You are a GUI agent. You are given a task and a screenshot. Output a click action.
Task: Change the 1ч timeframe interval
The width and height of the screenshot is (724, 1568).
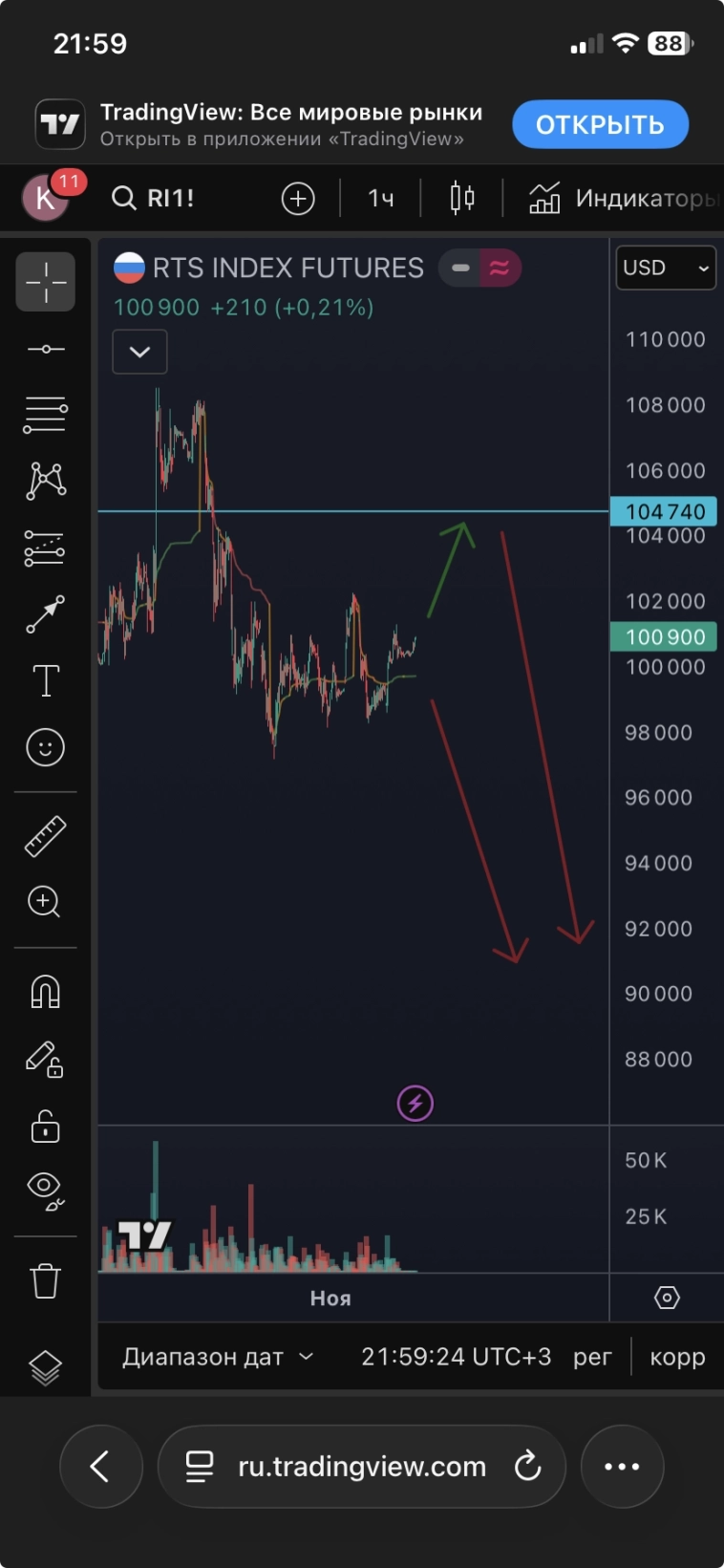pos(380,198)
